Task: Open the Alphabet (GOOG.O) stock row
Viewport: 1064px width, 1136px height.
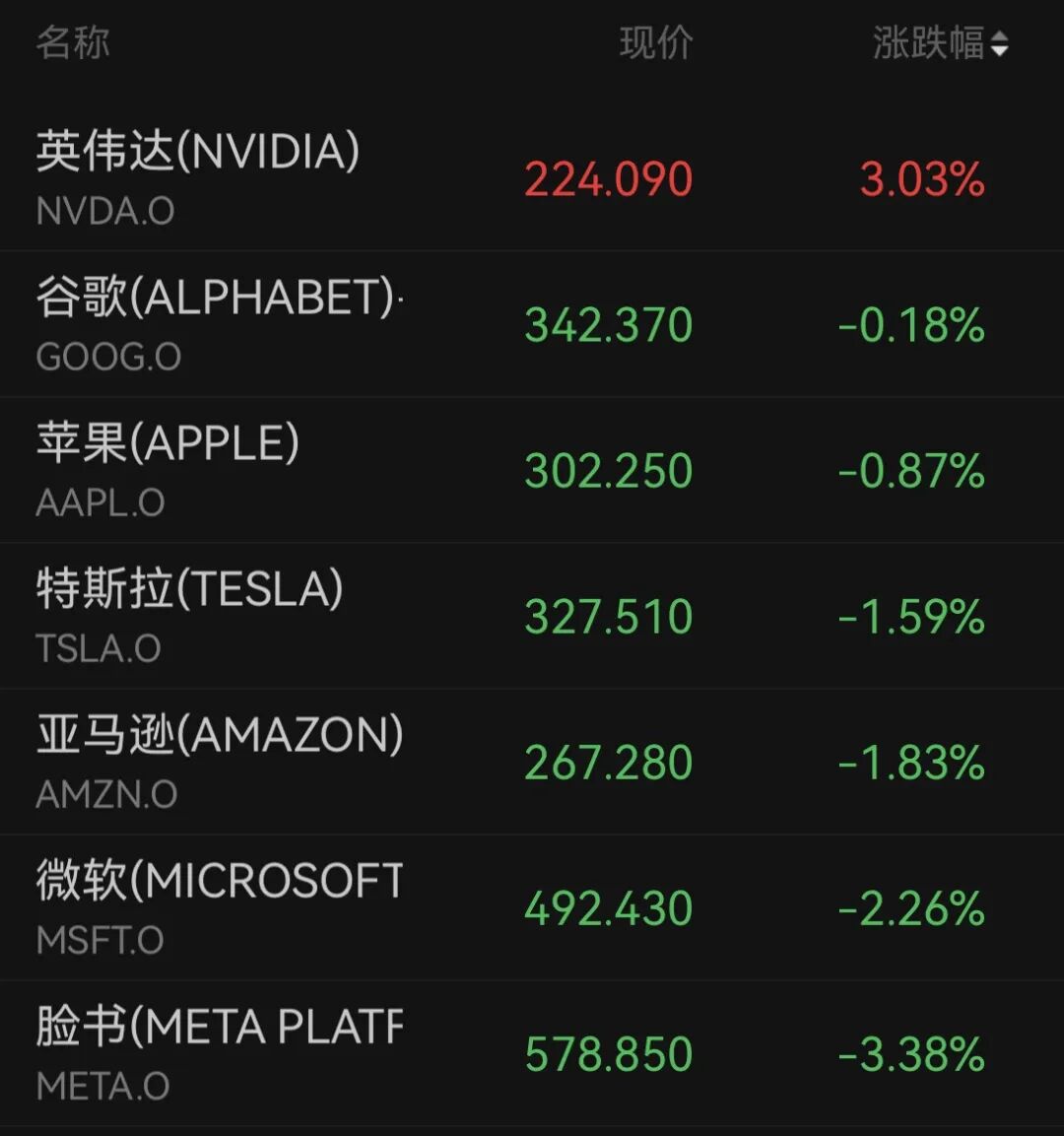Action: [532, 324]
